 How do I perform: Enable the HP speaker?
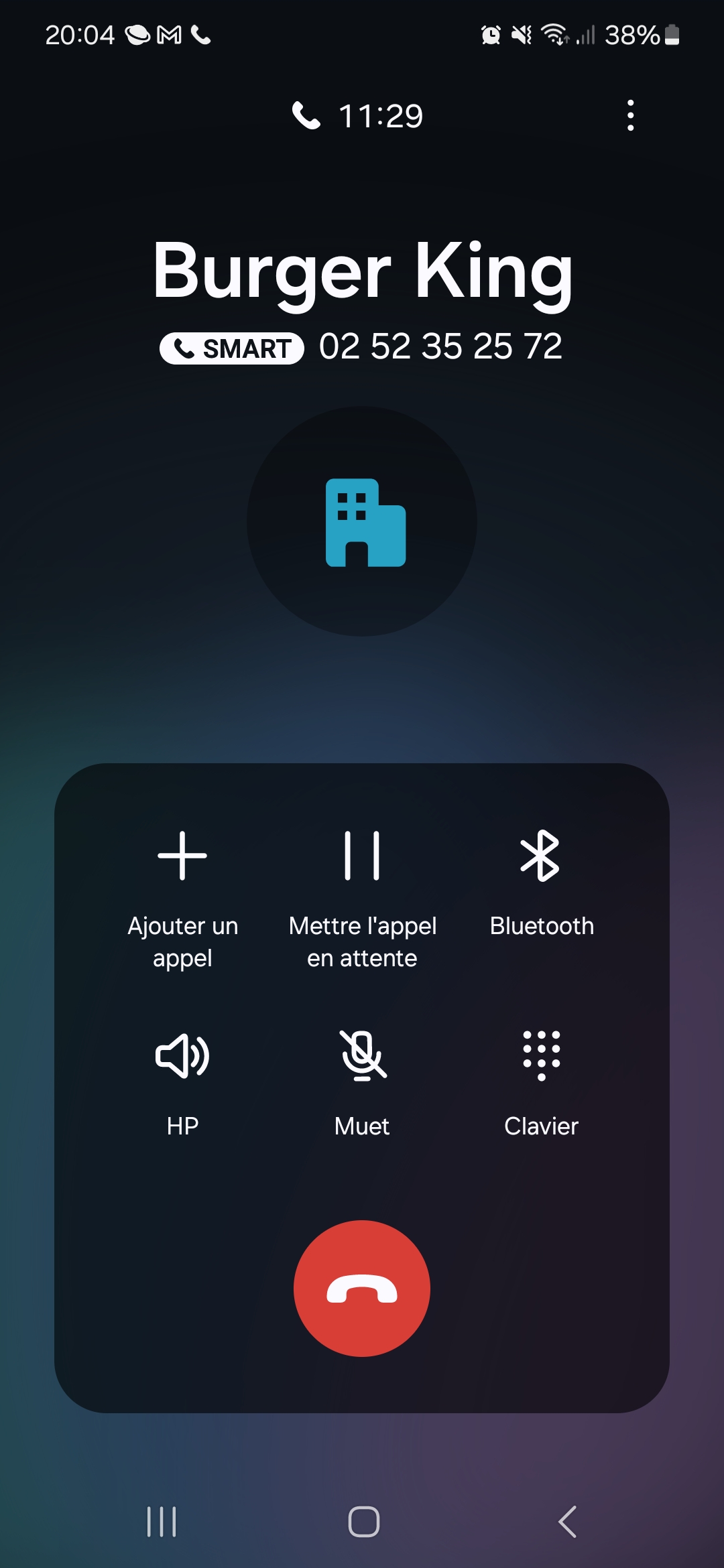(x=182, y=1080)
